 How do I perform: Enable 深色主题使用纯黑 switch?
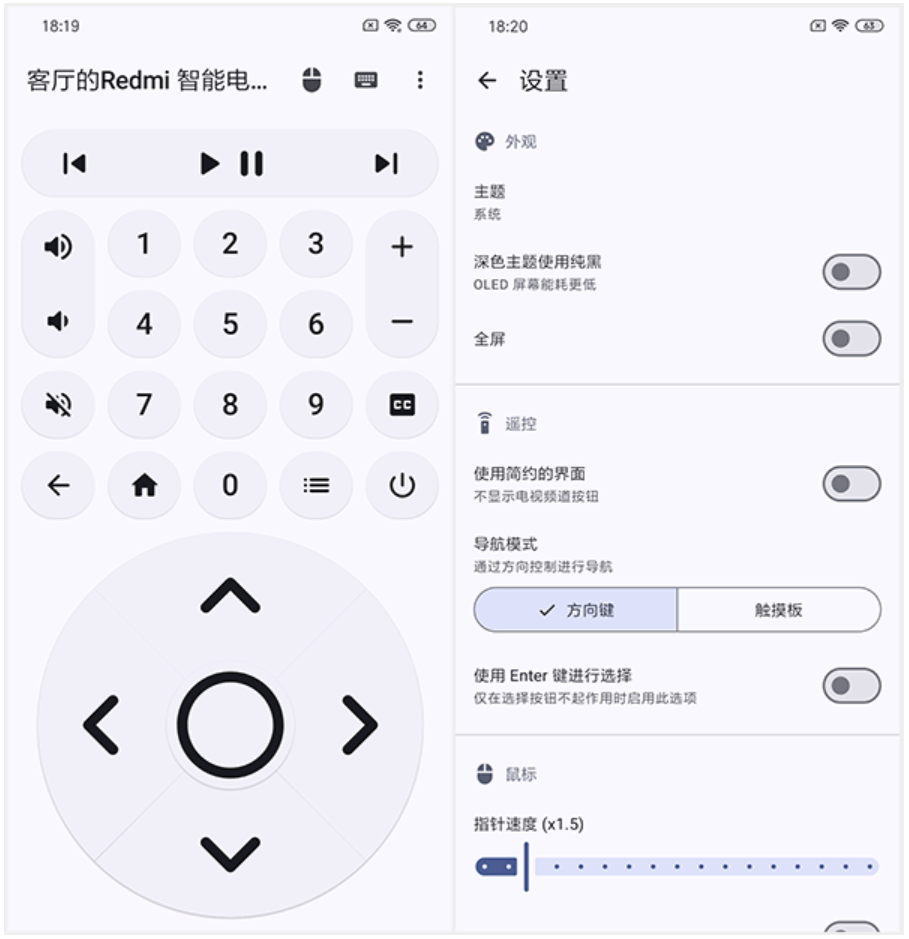(851, 272)
